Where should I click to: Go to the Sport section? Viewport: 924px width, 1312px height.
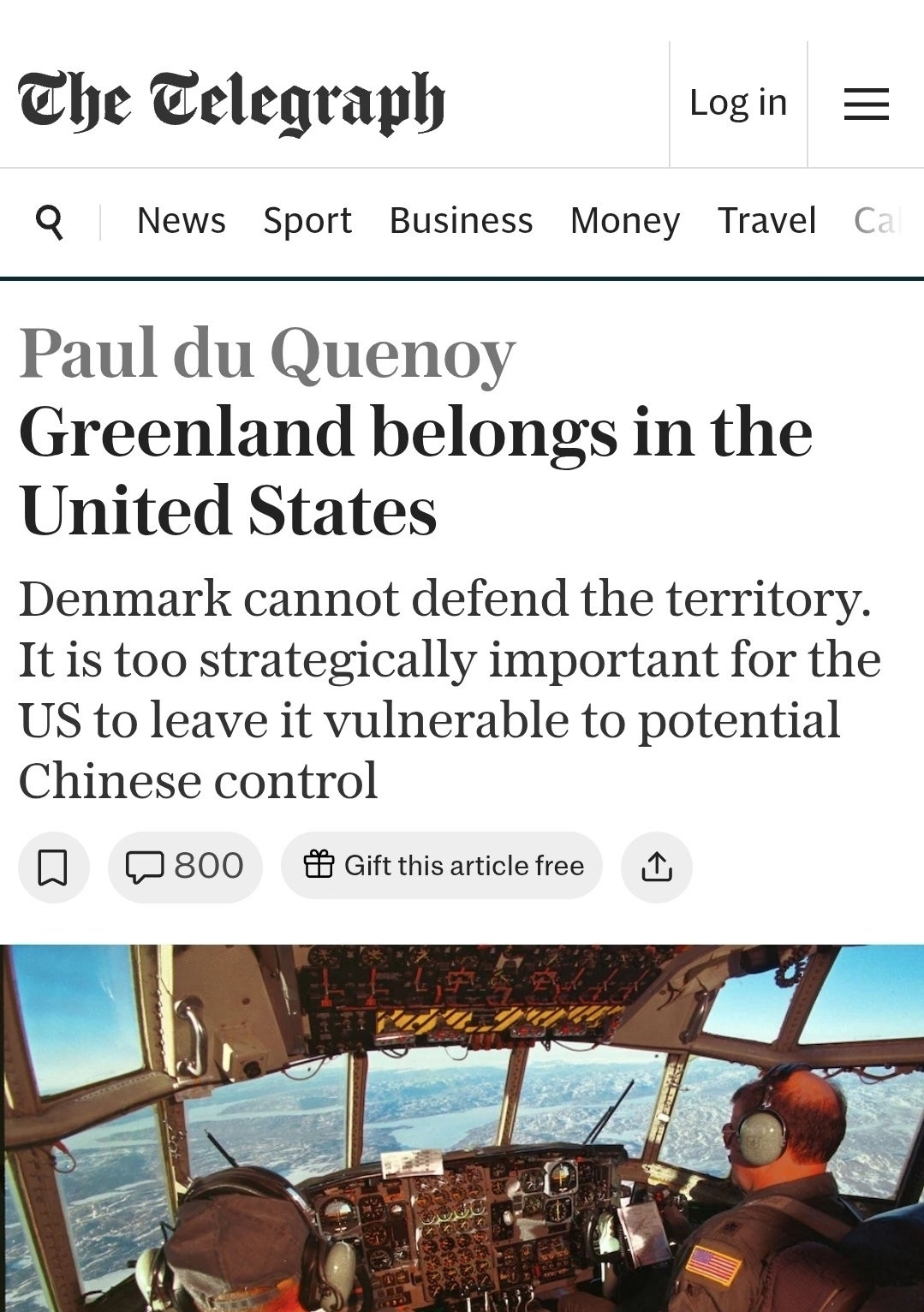pos(307,221)
